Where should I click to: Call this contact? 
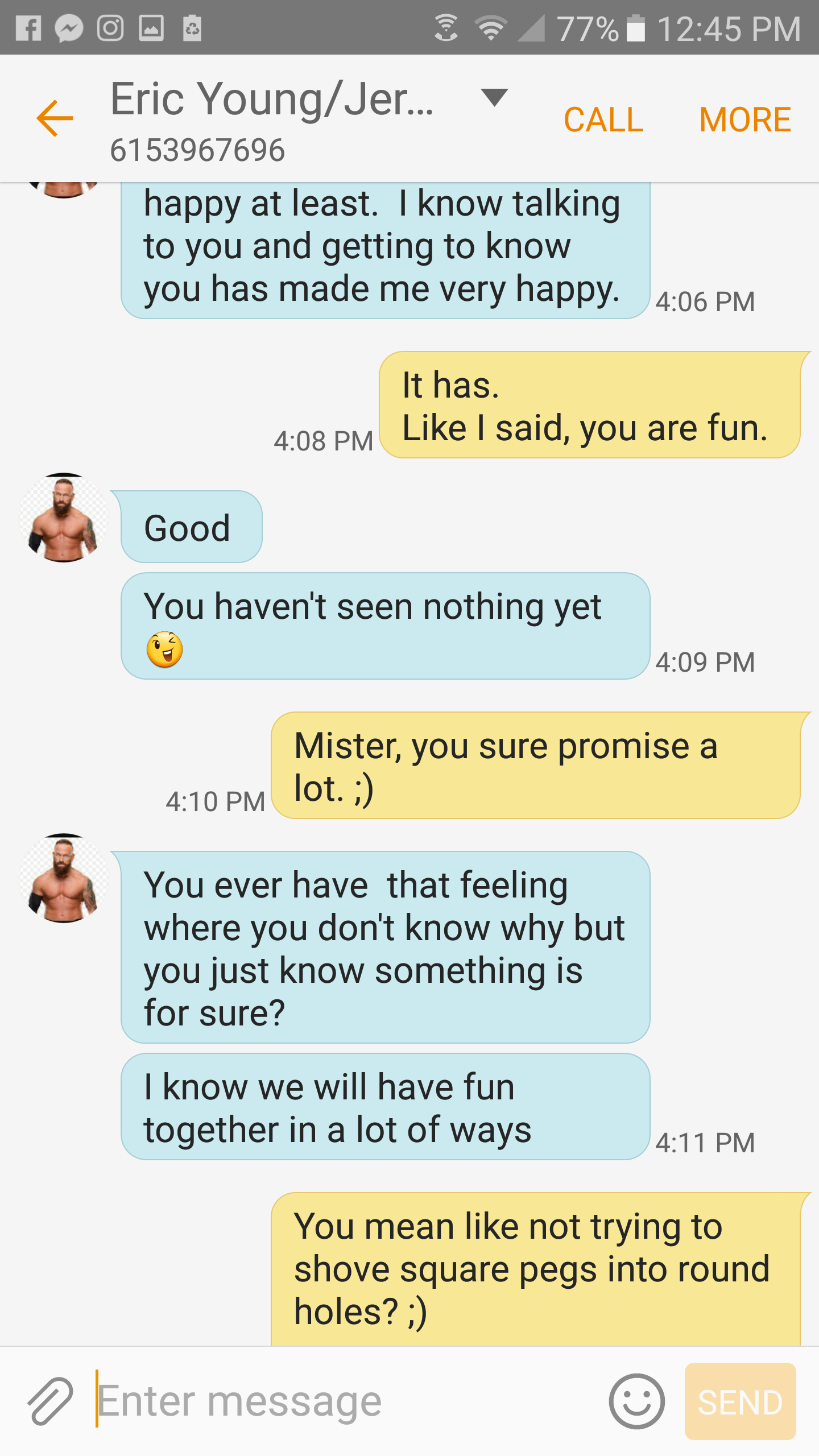coord(603,119)
